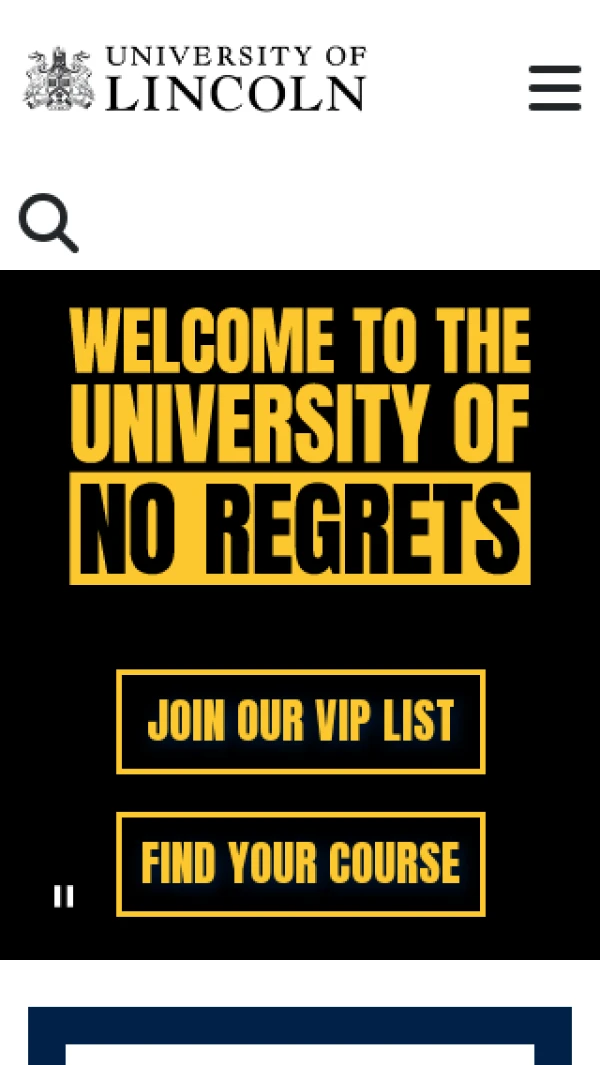Go to the University of Lincoln homepage logo
The image size is (600, 1065).
(x=196, y=78)
